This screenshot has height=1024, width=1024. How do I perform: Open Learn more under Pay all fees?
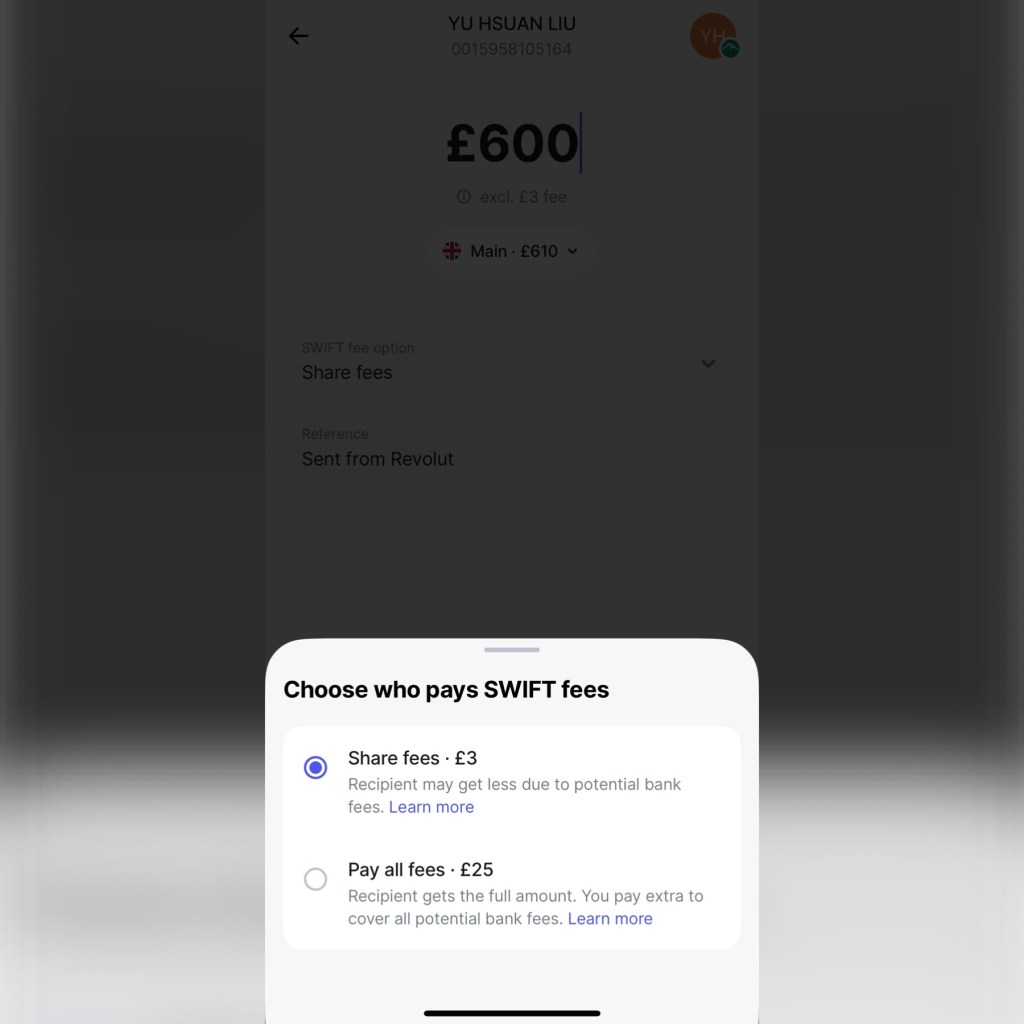(x=610, y=919)
